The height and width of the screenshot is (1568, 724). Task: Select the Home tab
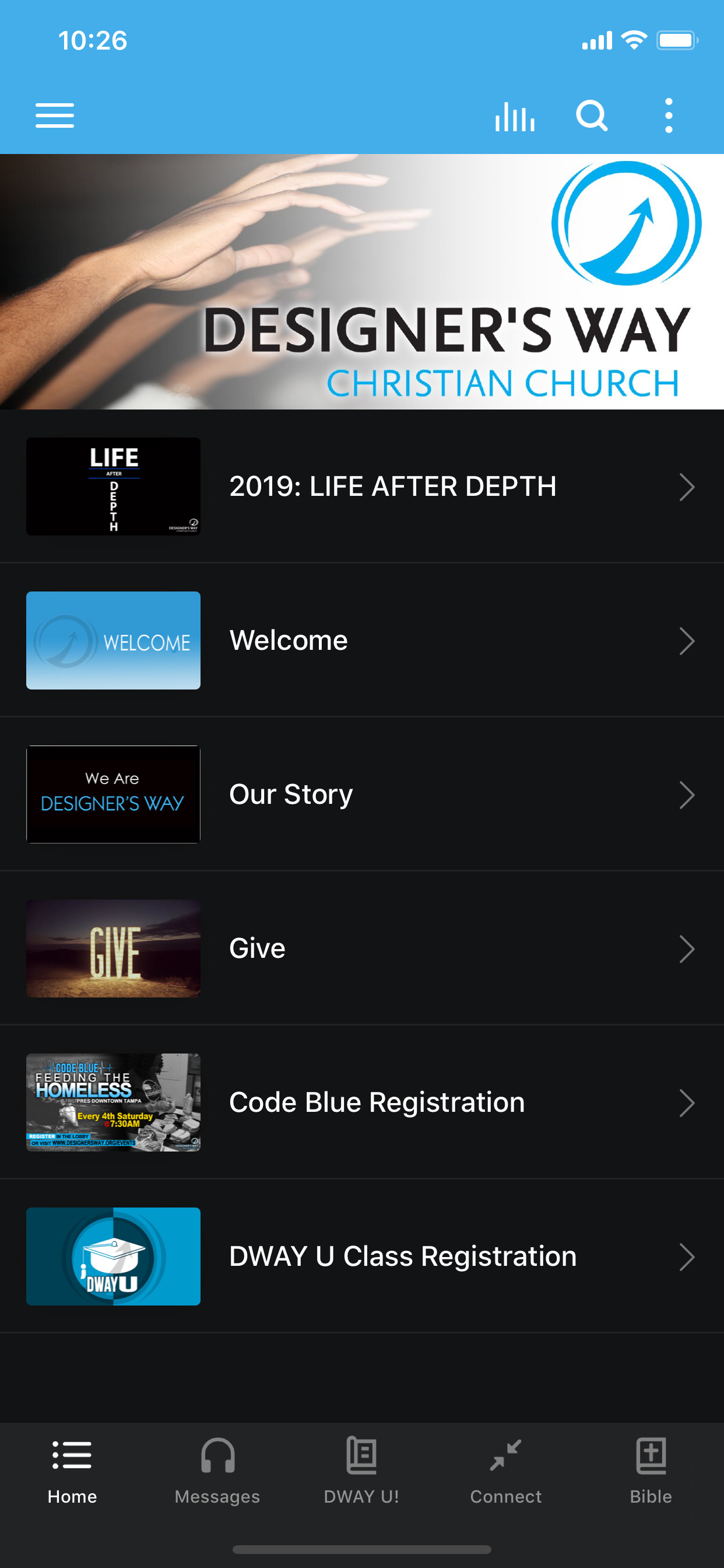click(72, 1472)
